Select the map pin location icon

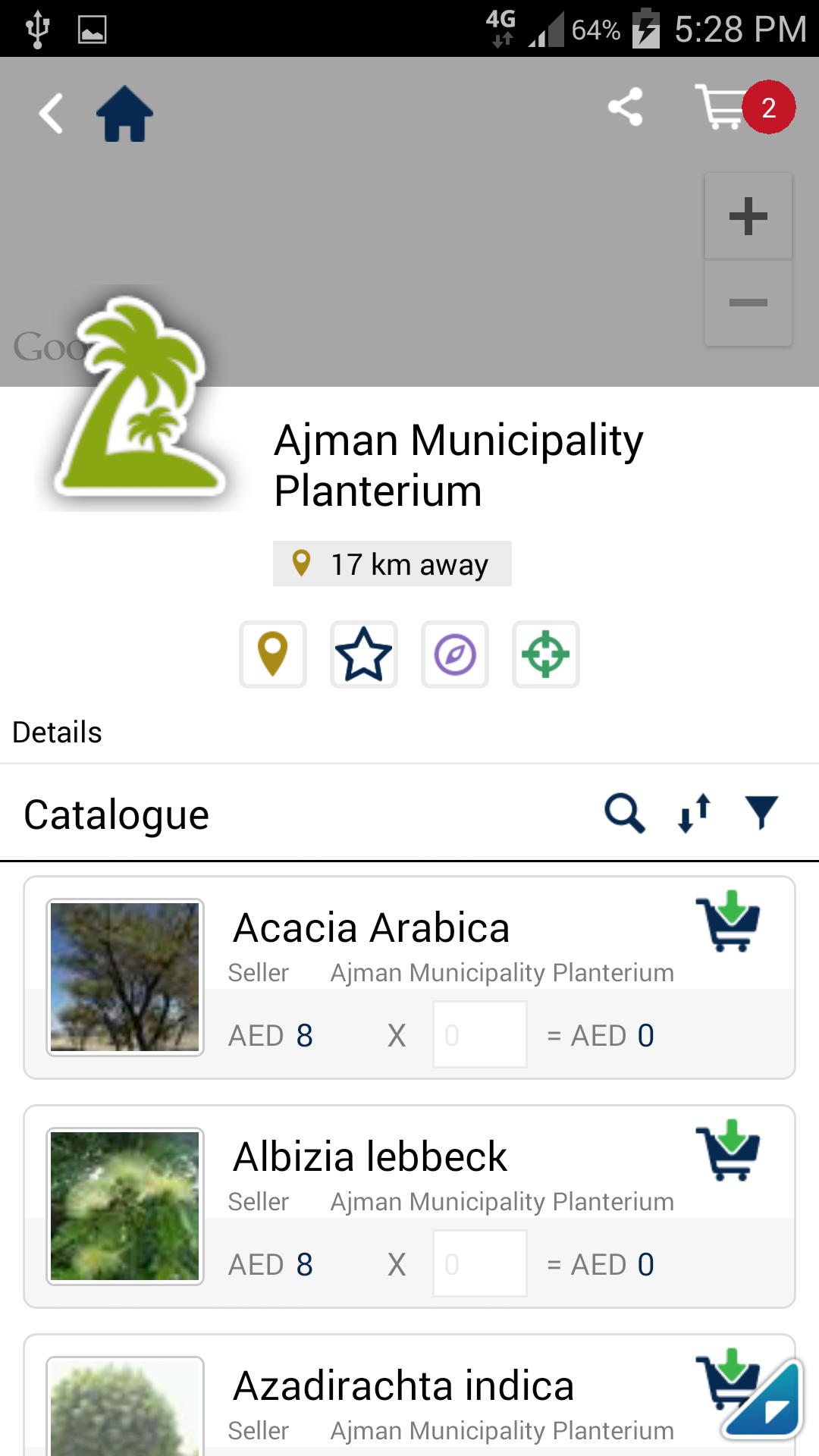click(273, 654)
